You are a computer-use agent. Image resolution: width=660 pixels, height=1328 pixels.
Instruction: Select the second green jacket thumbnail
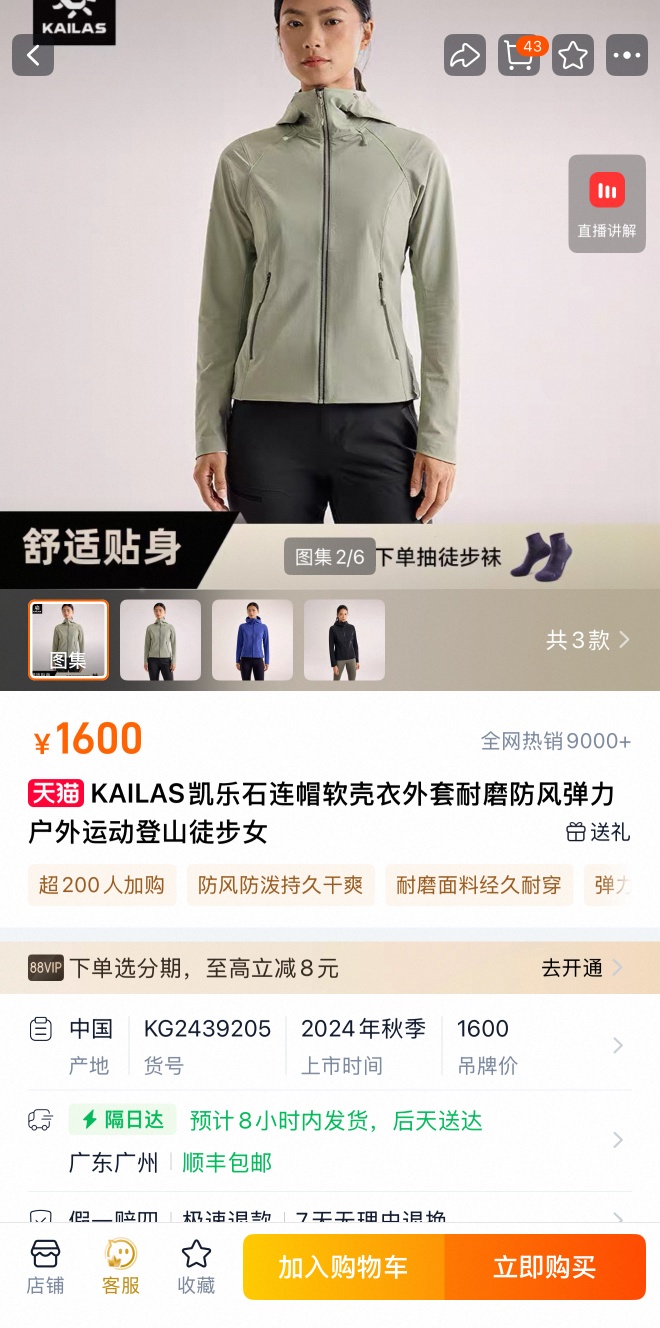point(160,640)
